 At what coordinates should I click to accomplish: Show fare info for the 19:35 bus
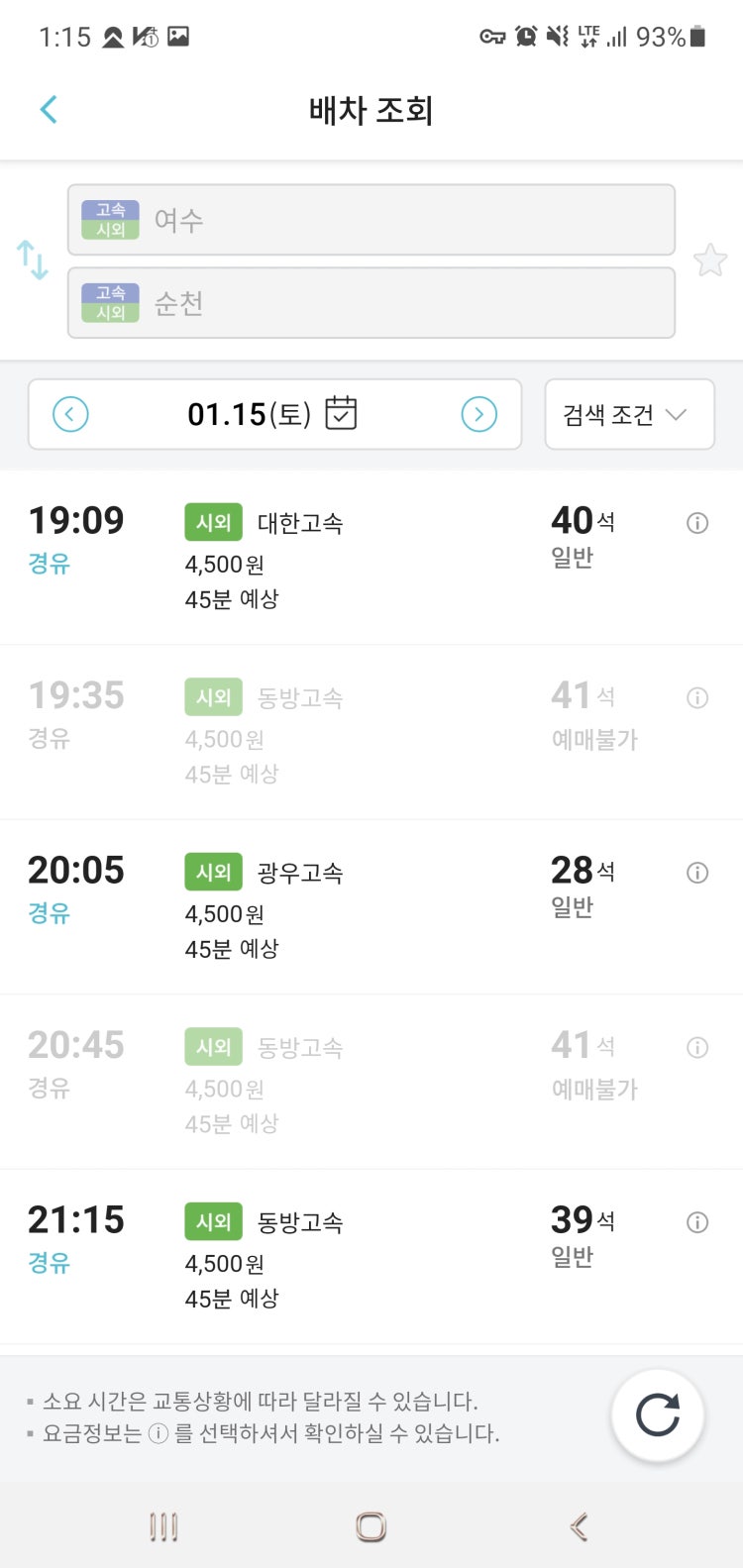pos(697,698)
